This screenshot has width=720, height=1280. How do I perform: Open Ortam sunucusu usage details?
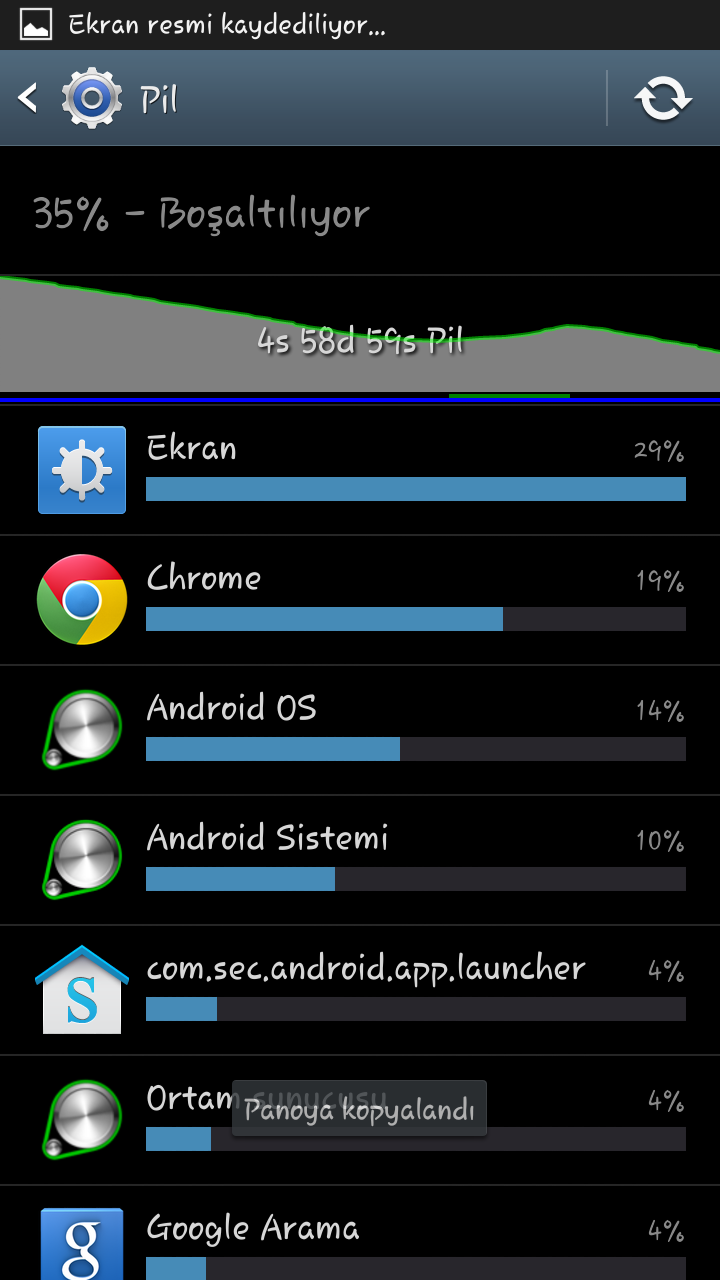click(x=360, y=1150)
